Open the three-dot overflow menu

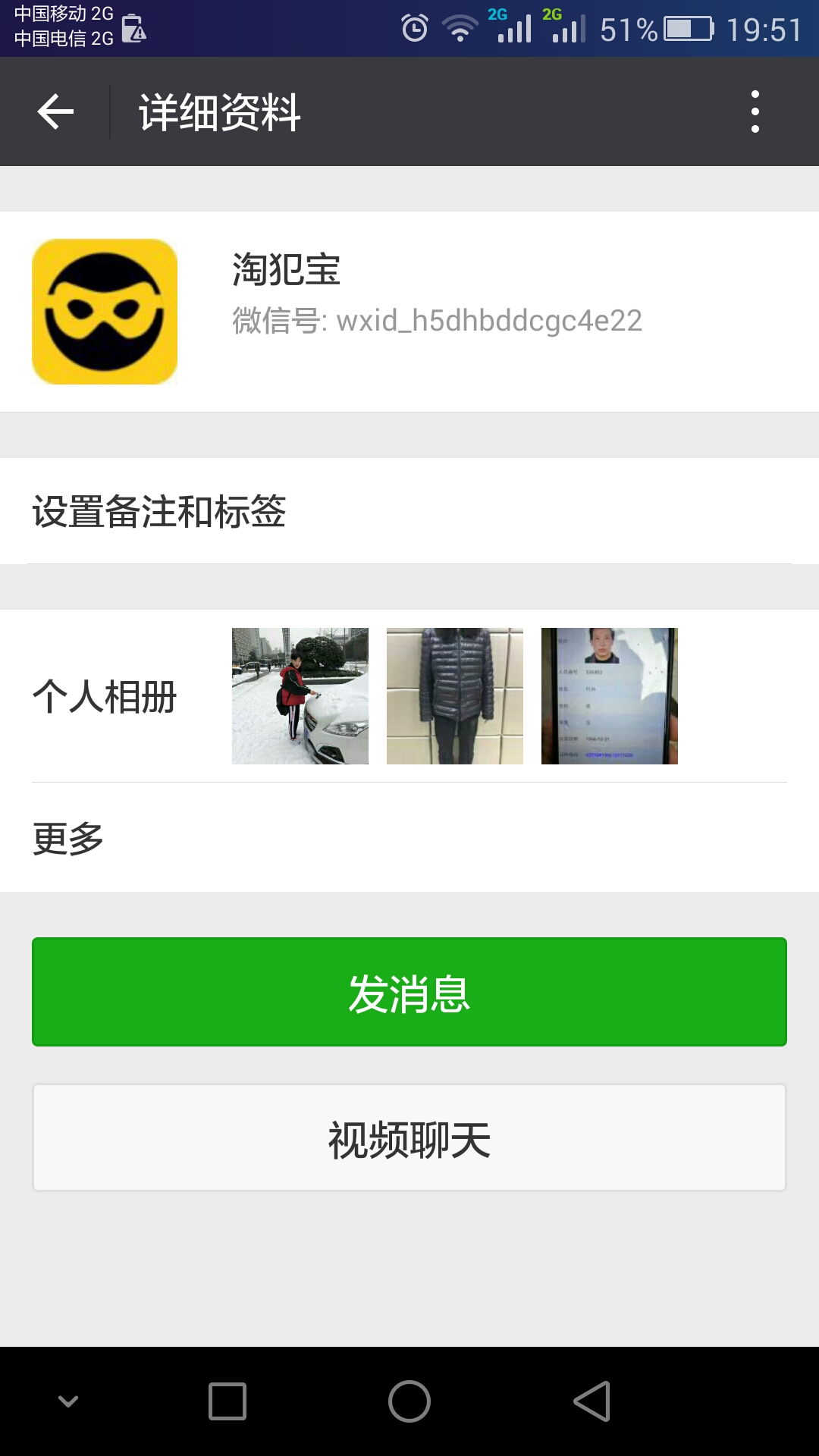click(755, 111)
